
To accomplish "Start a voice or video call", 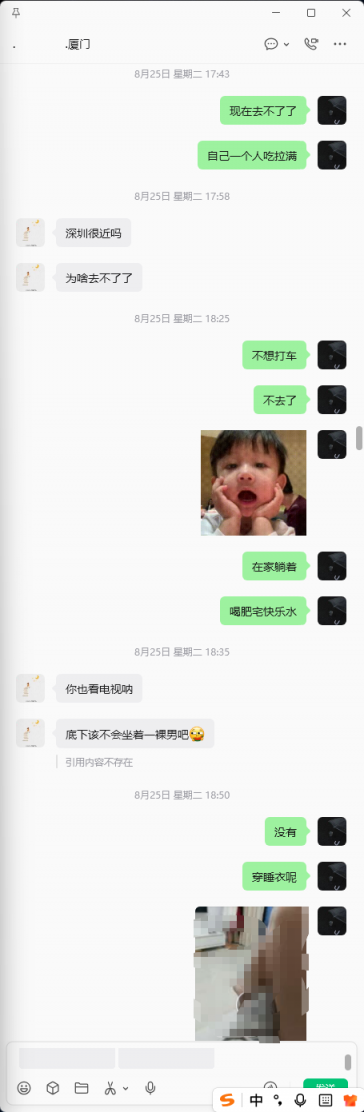I will [311, 44].
